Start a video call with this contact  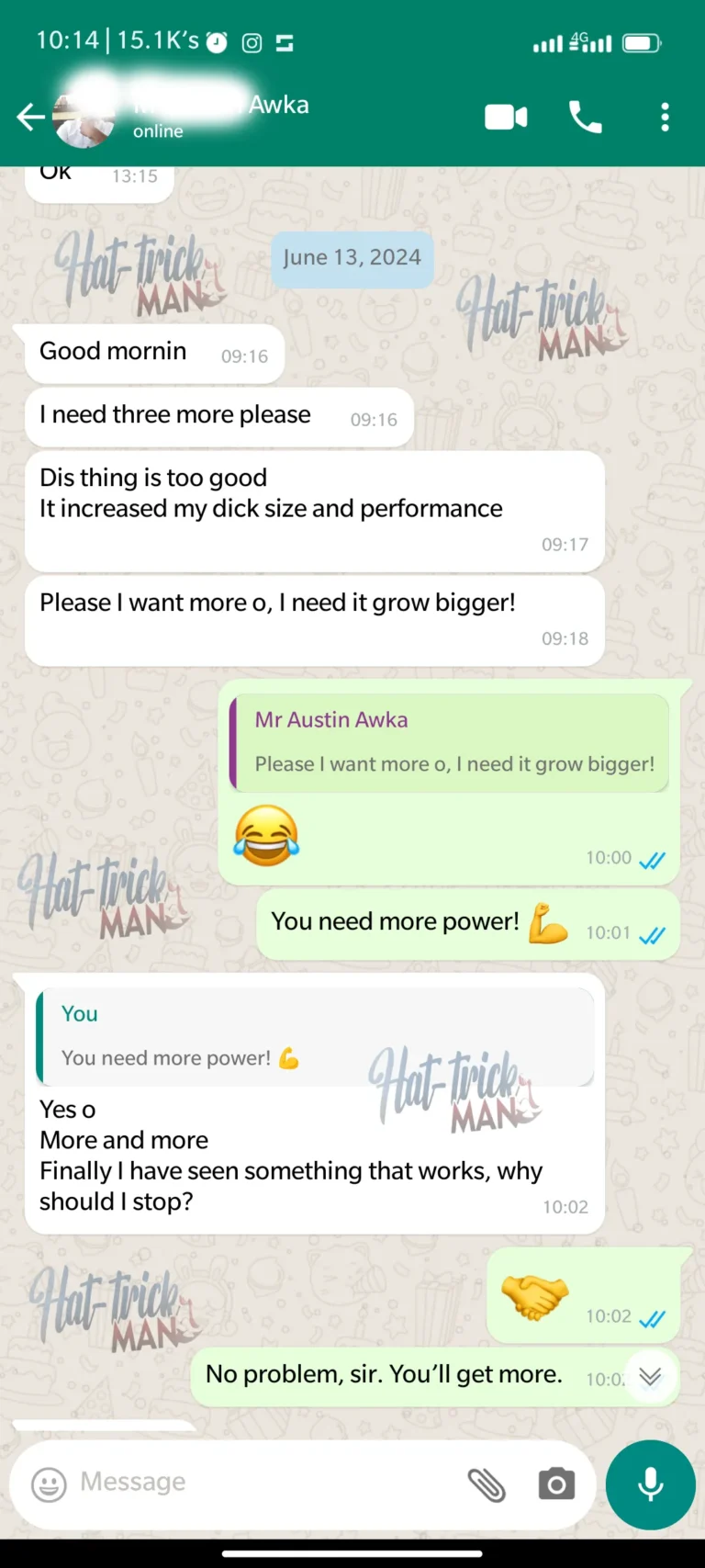pos(506,117)
